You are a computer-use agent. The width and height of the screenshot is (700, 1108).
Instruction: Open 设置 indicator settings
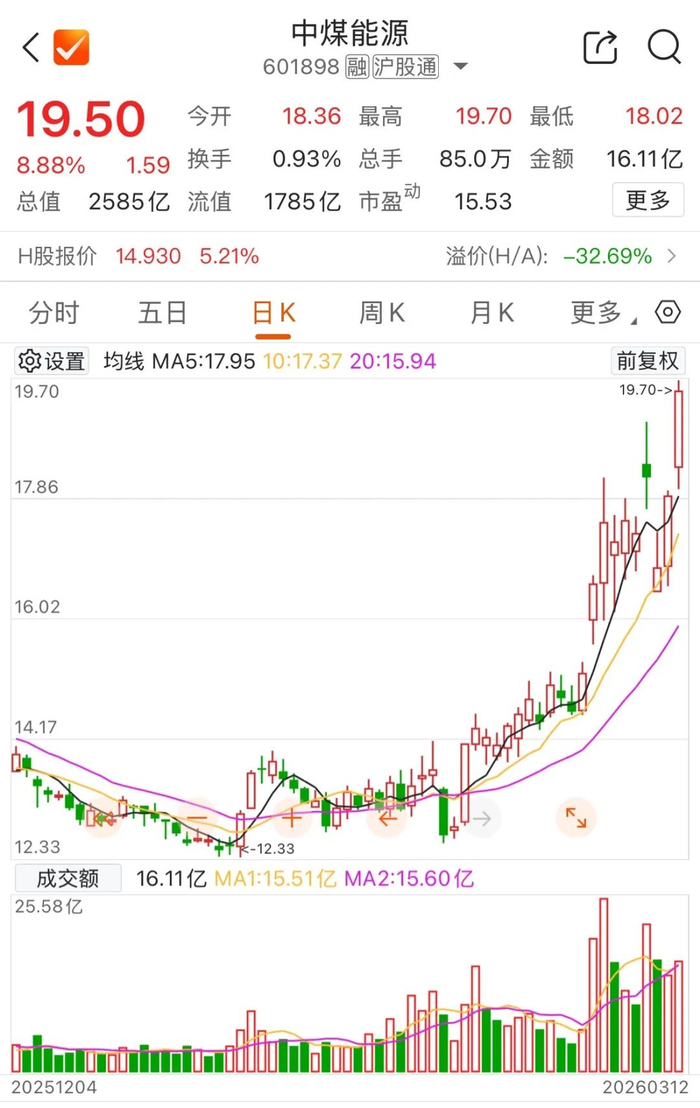pyautogui.click(x=53, y=360)
